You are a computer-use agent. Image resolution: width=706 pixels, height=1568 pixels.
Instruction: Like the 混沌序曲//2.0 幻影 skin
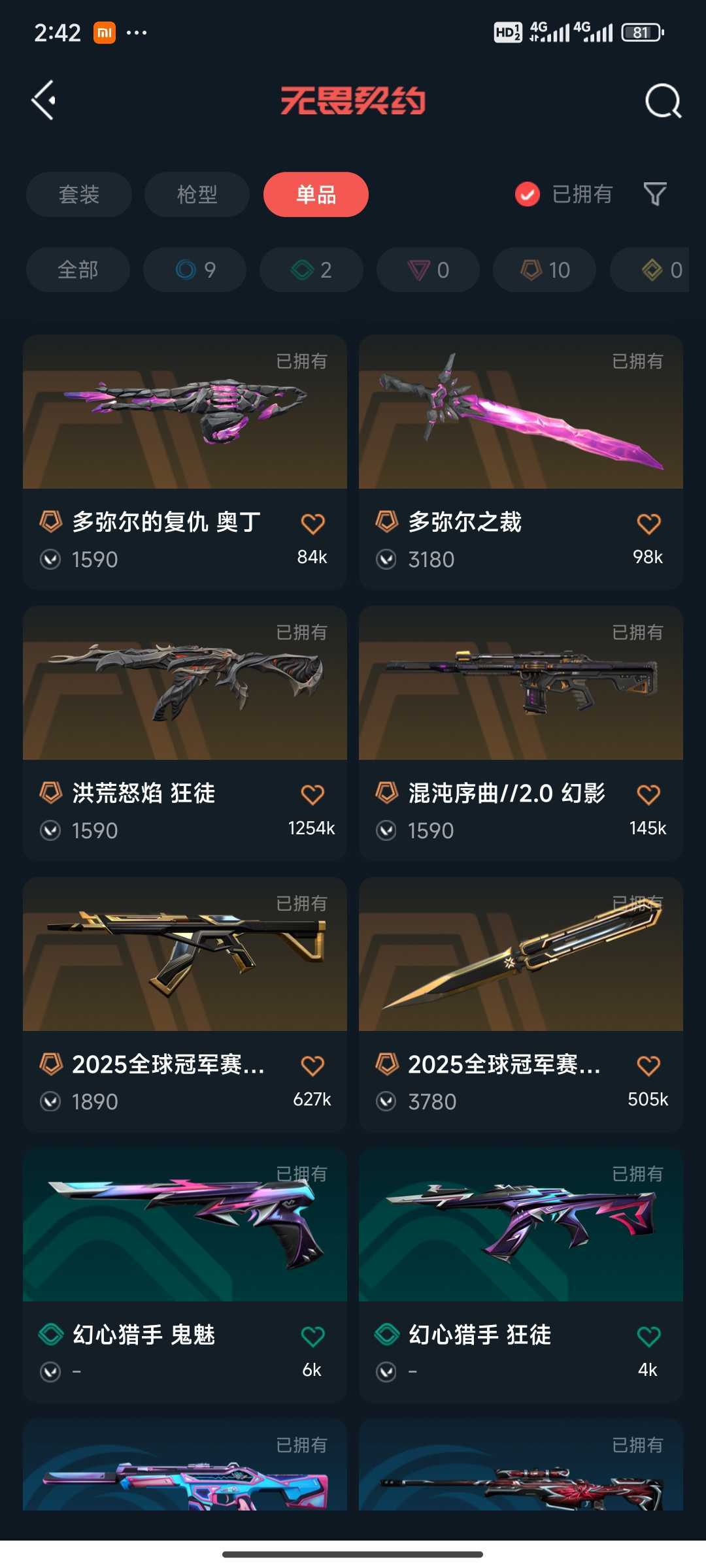(648, 794)
